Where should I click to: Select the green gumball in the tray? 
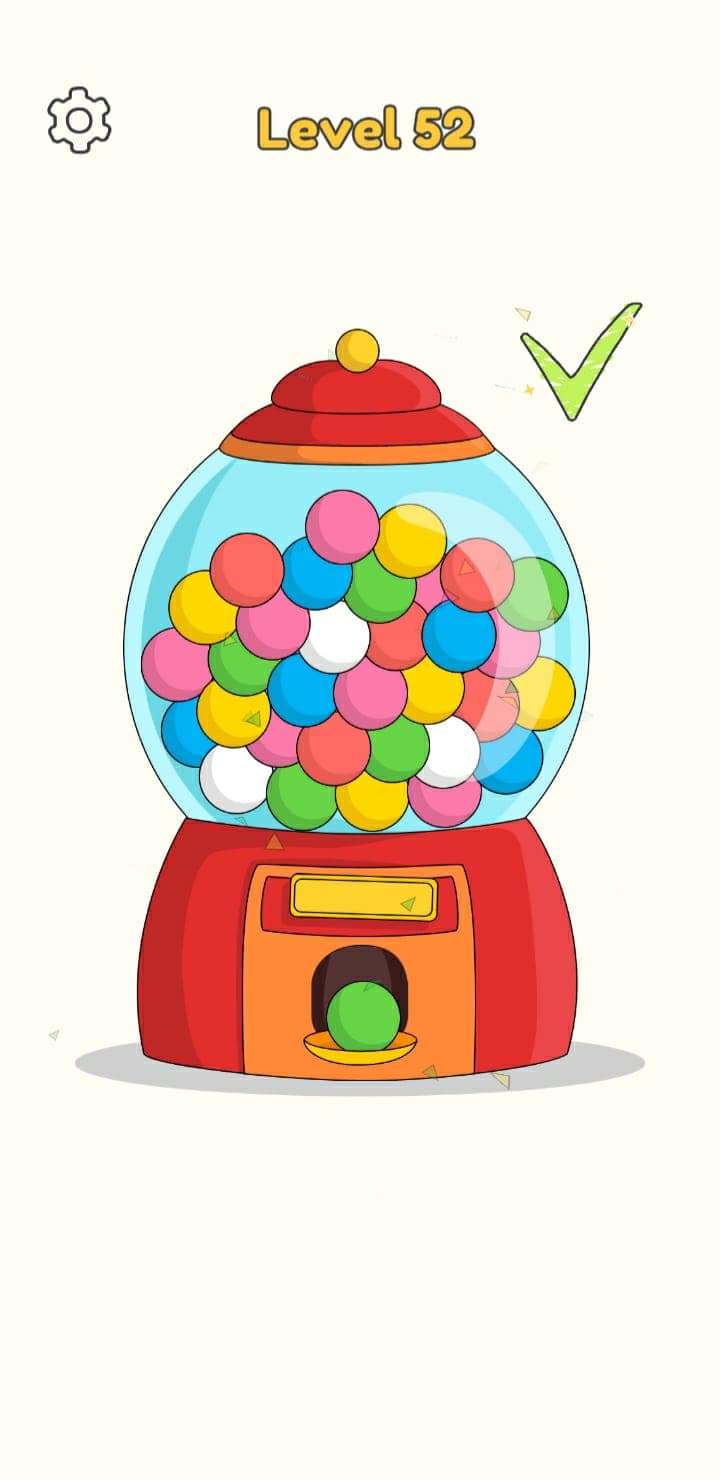[x=363, y=1015]
